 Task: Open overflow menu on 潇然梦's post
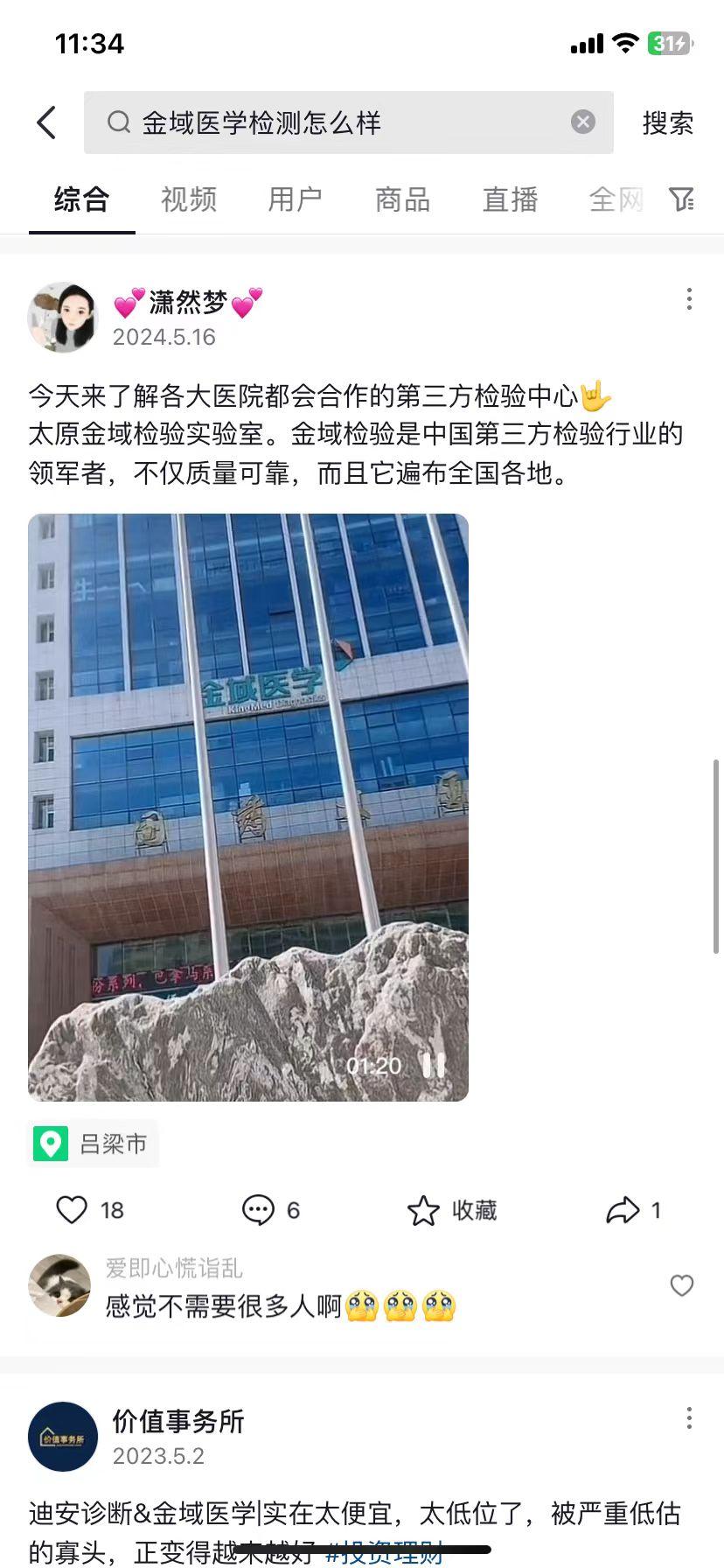point(689,299)
